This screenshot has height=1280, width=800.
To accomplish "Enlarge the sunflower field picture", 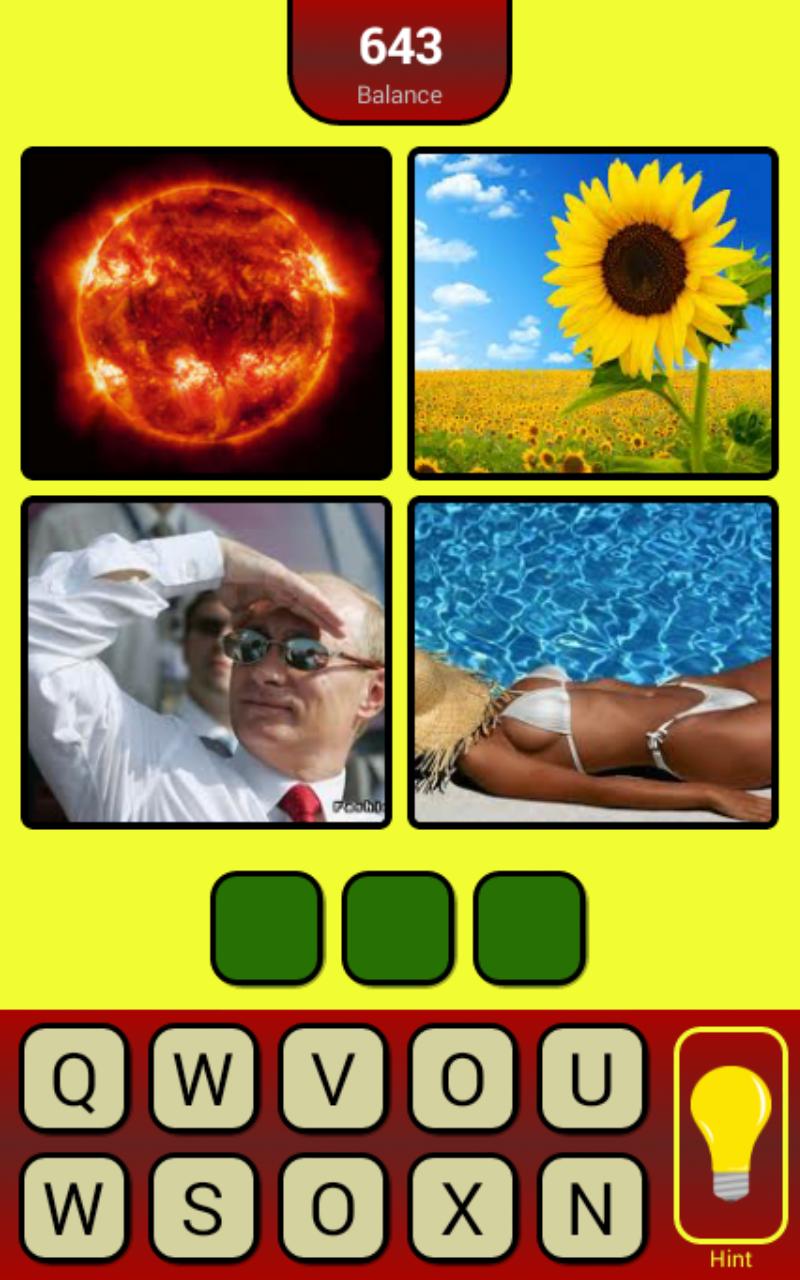I will coord(593,313).
